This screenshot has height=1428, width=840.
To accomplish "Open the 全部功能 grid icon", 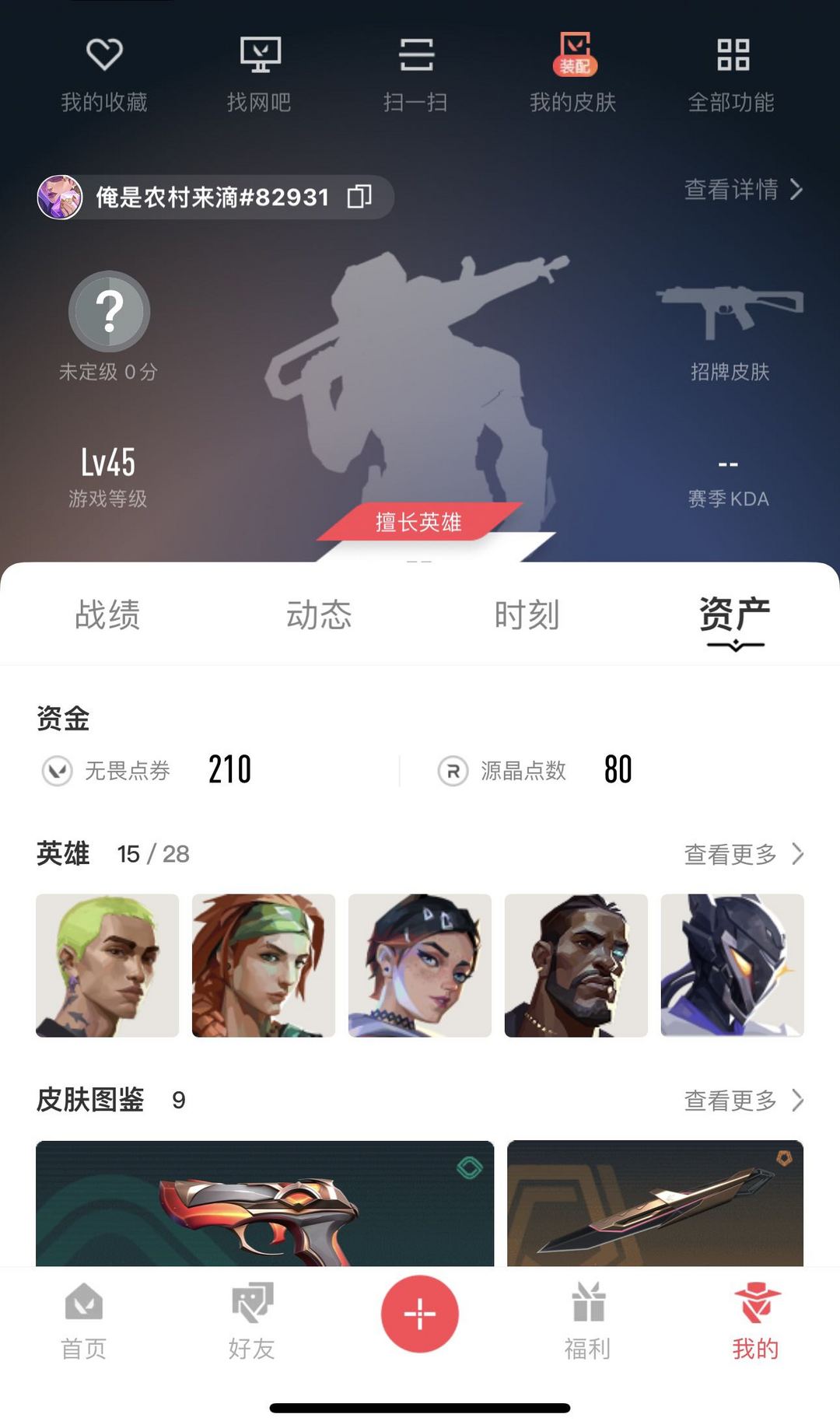I will tap(731, 70).
